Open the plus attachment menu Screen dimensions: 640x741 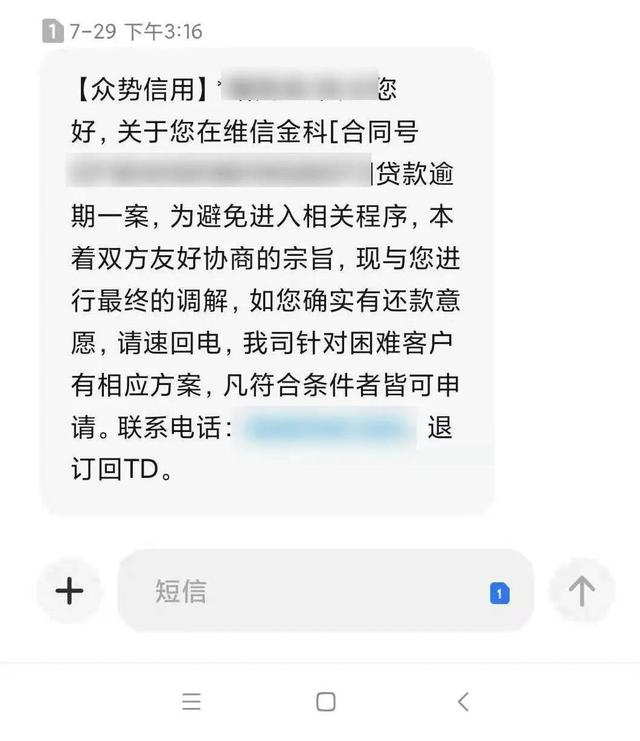coord(69,591)
